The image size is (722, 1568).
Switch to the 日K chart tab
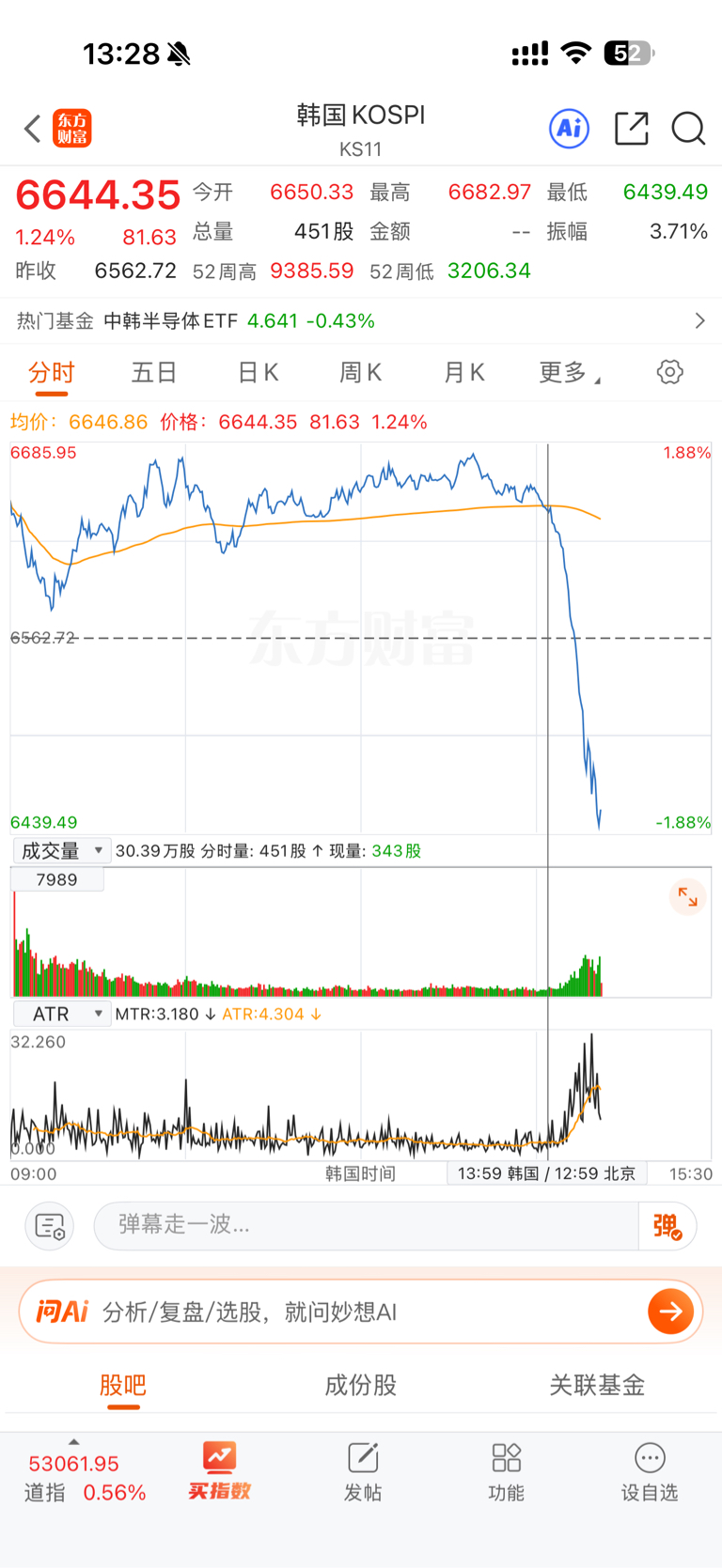258,373
